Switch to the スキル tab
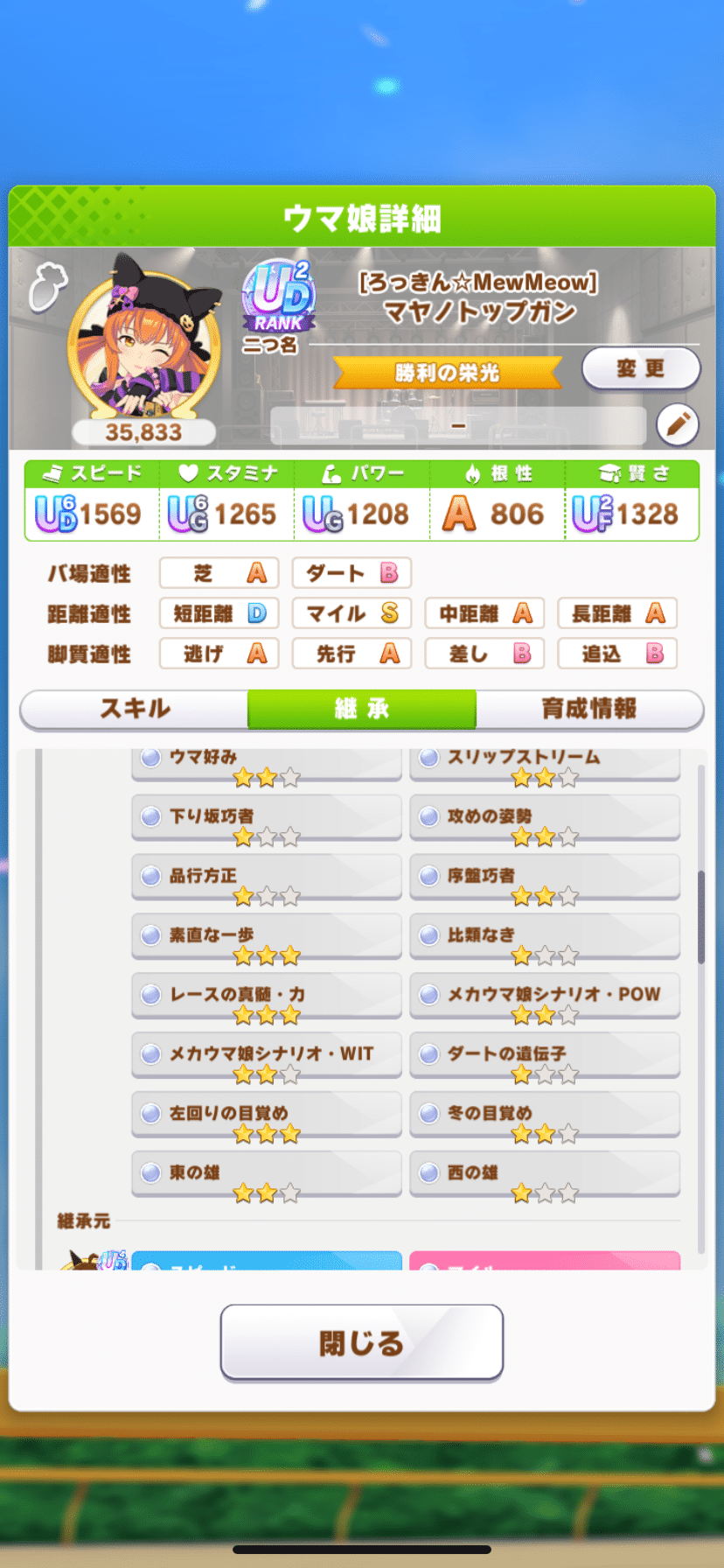The height and width of the screenshot is (1568, 724). [135, 709]
